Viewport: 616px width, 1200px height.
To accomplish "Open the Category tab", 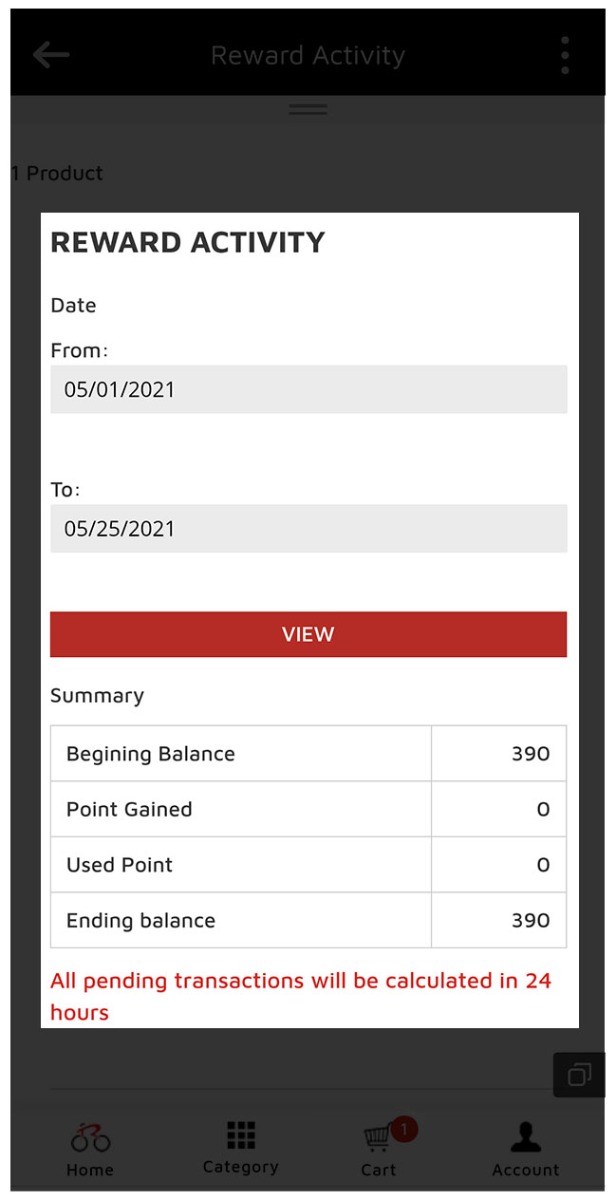I will click(240, 1148).
